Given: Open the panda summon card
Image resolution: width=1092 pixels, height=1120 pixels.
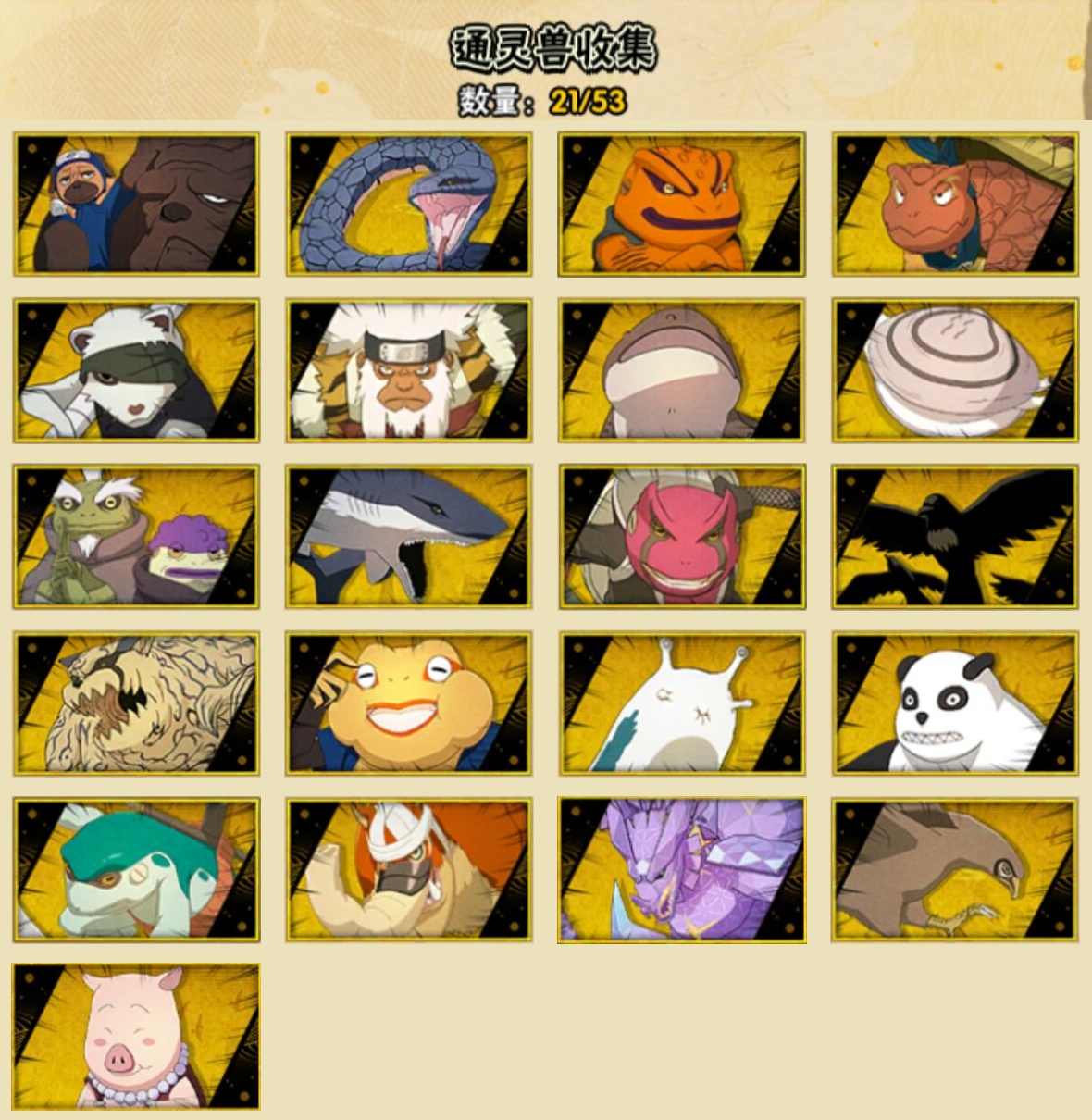Looking at the screenshot, I should pos(954,703).
